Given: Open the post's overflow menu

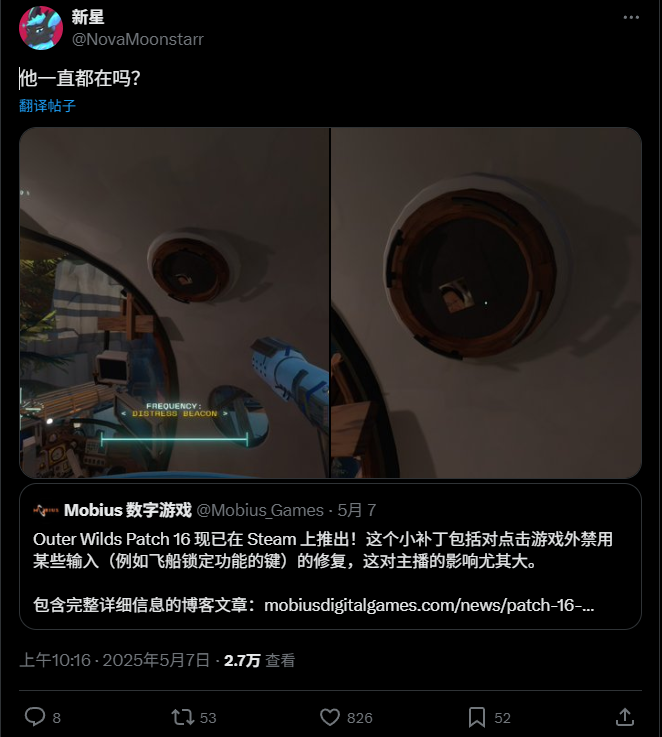Looking at the screenshot, I should point(630,18).
